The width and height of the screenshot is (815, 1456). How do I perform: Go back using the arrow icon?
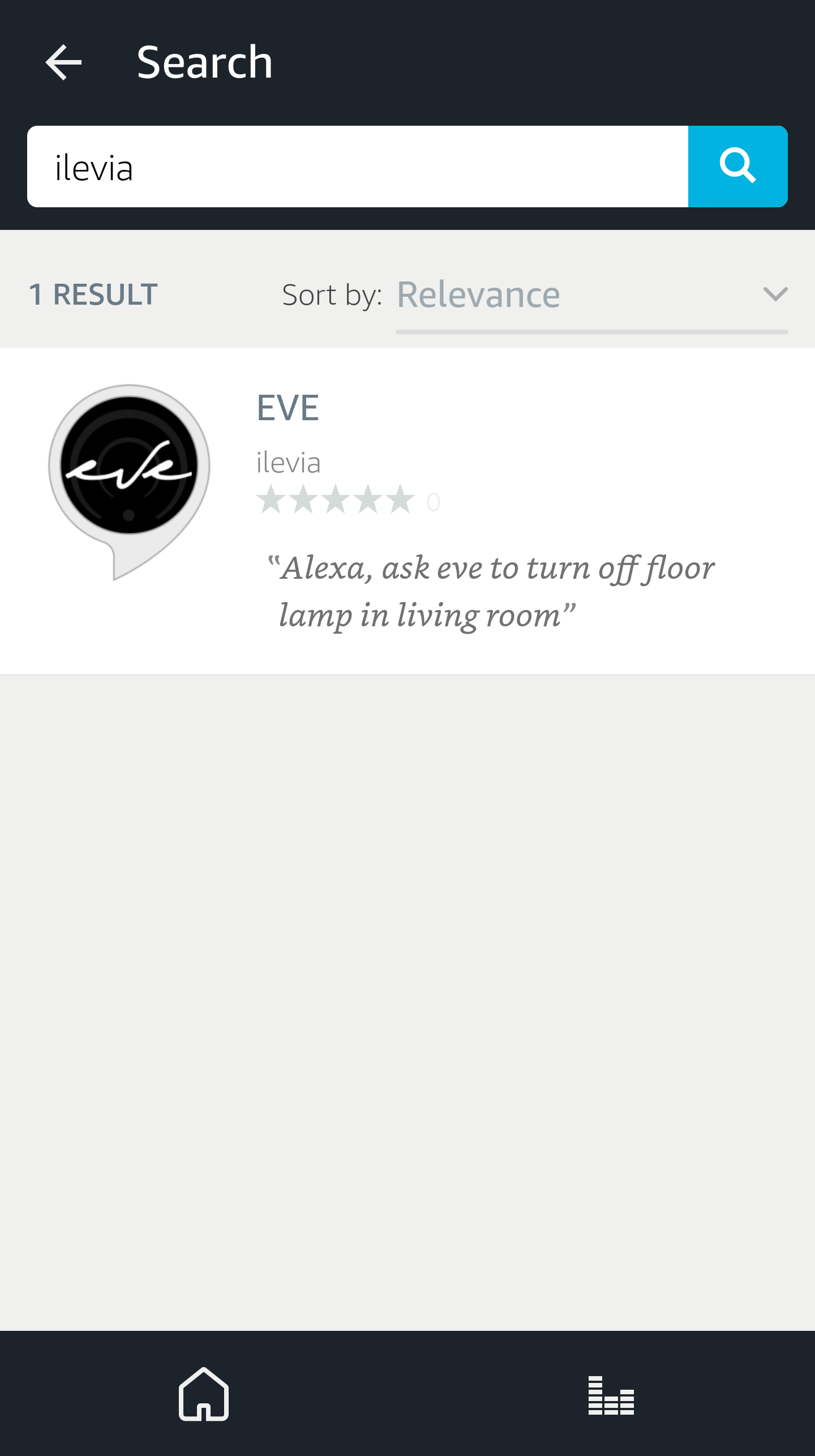[63, 62]
